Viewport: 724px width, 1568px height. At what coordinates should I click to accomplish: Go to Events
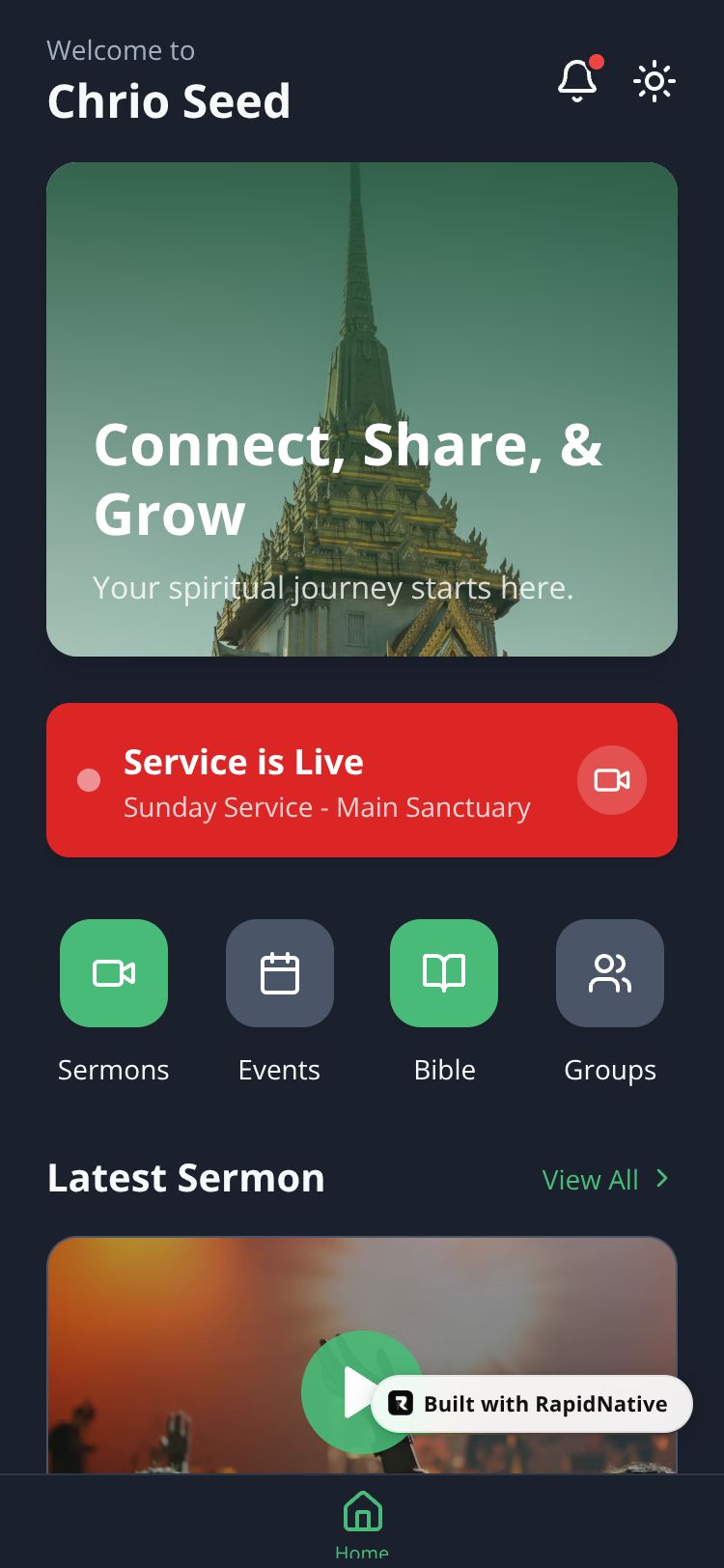pos(280,973)
